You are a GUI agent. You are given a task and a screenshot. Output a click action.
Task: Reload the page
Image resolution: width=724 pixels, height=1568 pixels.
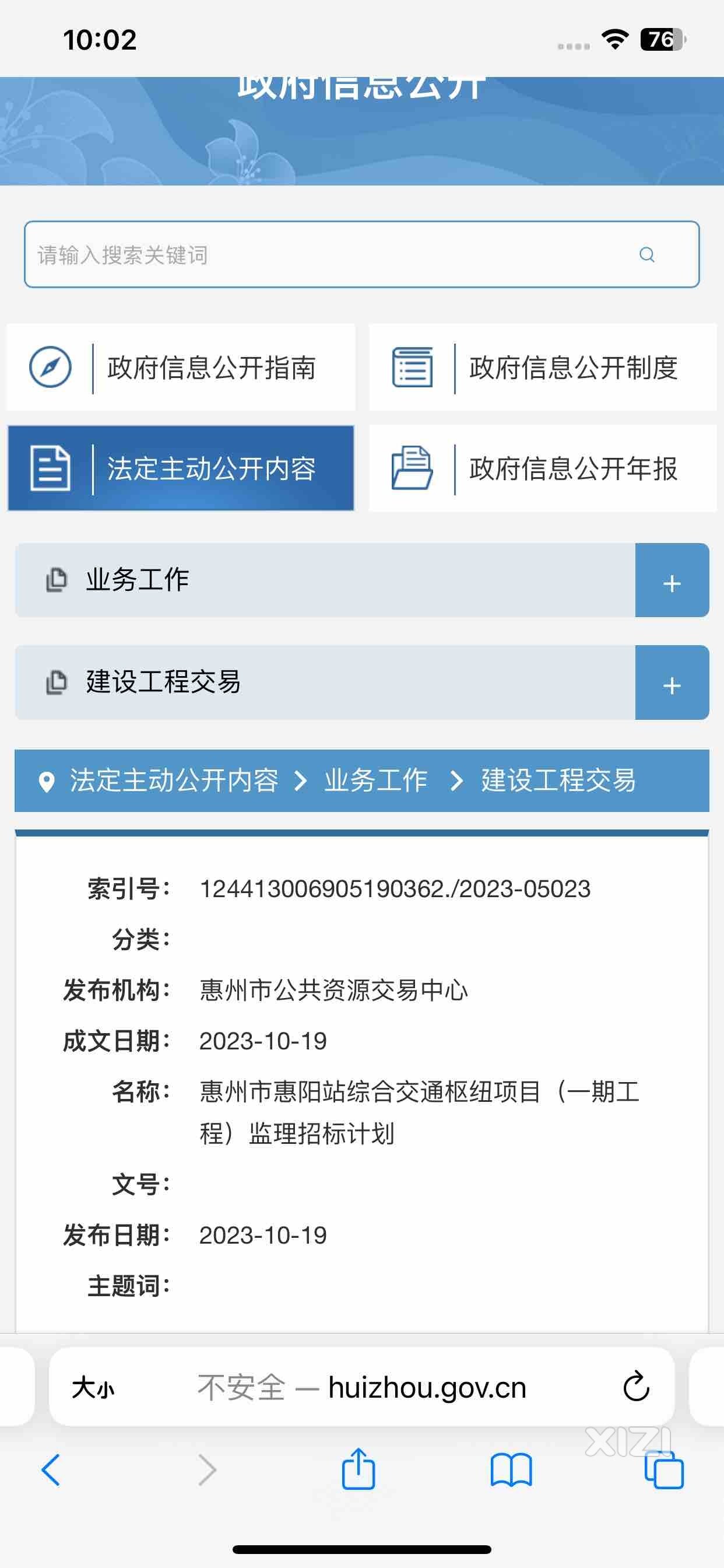coord(637,1387)
